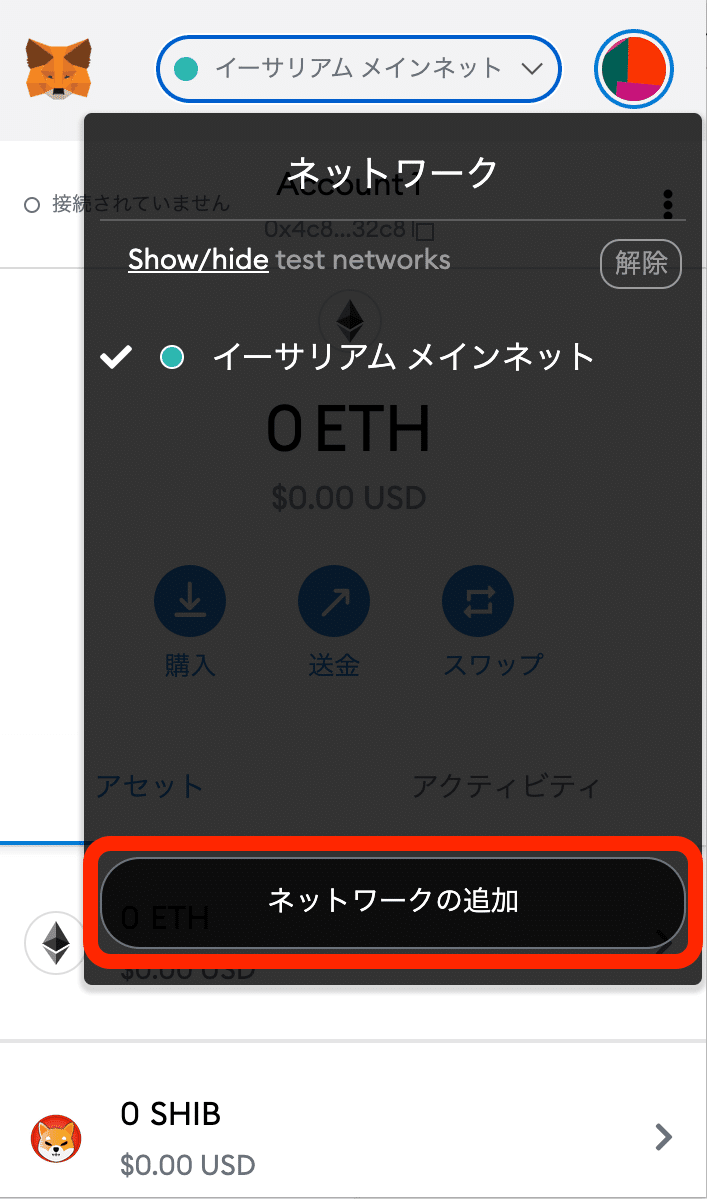707x1199 pixels.
Task: Tap the Show/hide test networks link
Action: tap(198, 260)
